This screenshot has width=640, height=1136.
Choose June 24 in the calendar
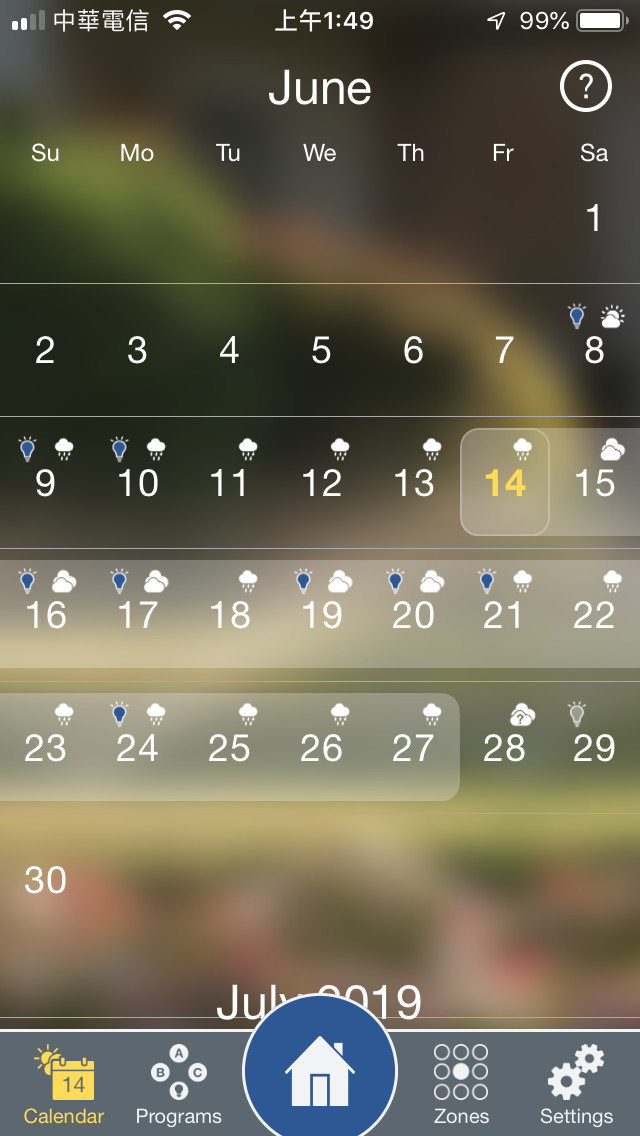coord(137,747)
